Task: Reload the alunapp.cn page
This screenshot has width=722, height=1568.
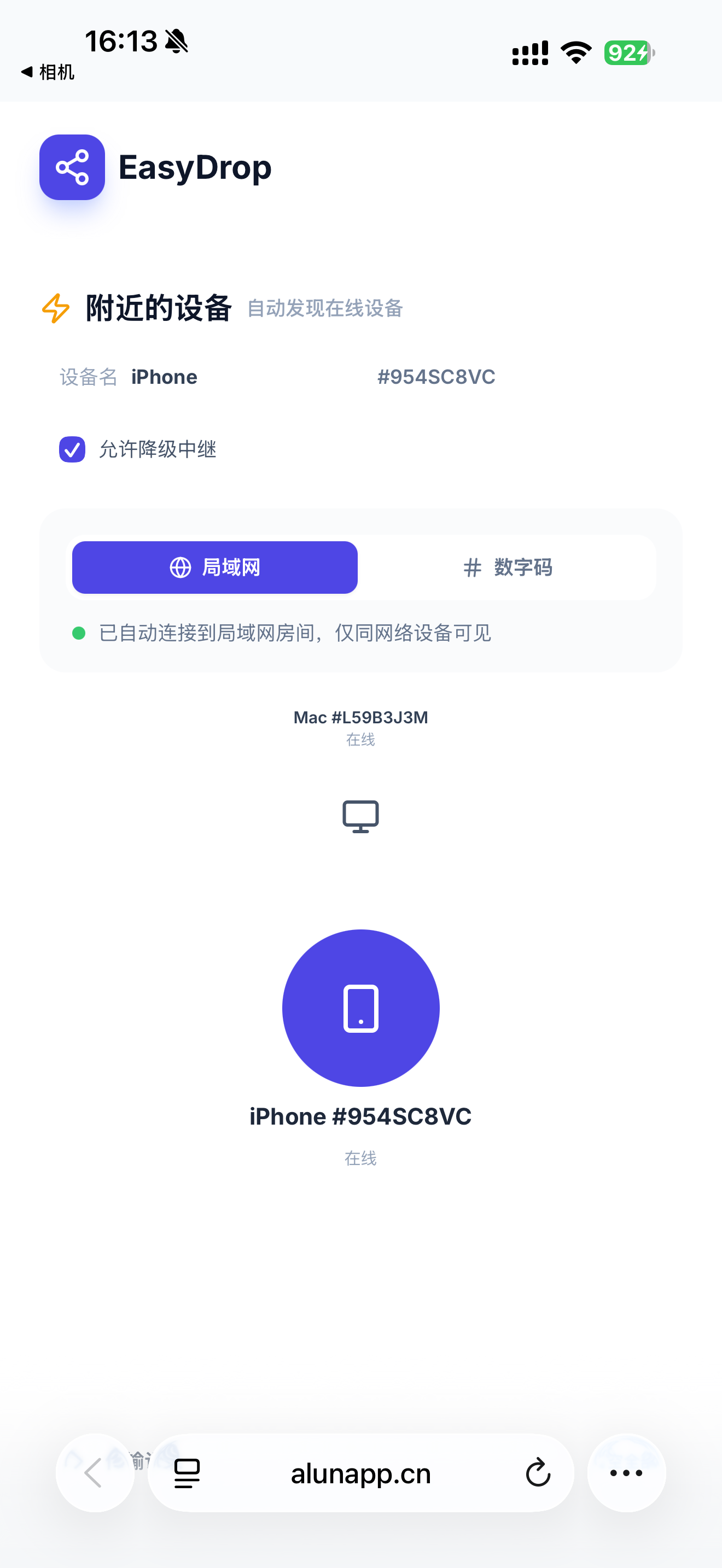Action: tap(538, 1473)
